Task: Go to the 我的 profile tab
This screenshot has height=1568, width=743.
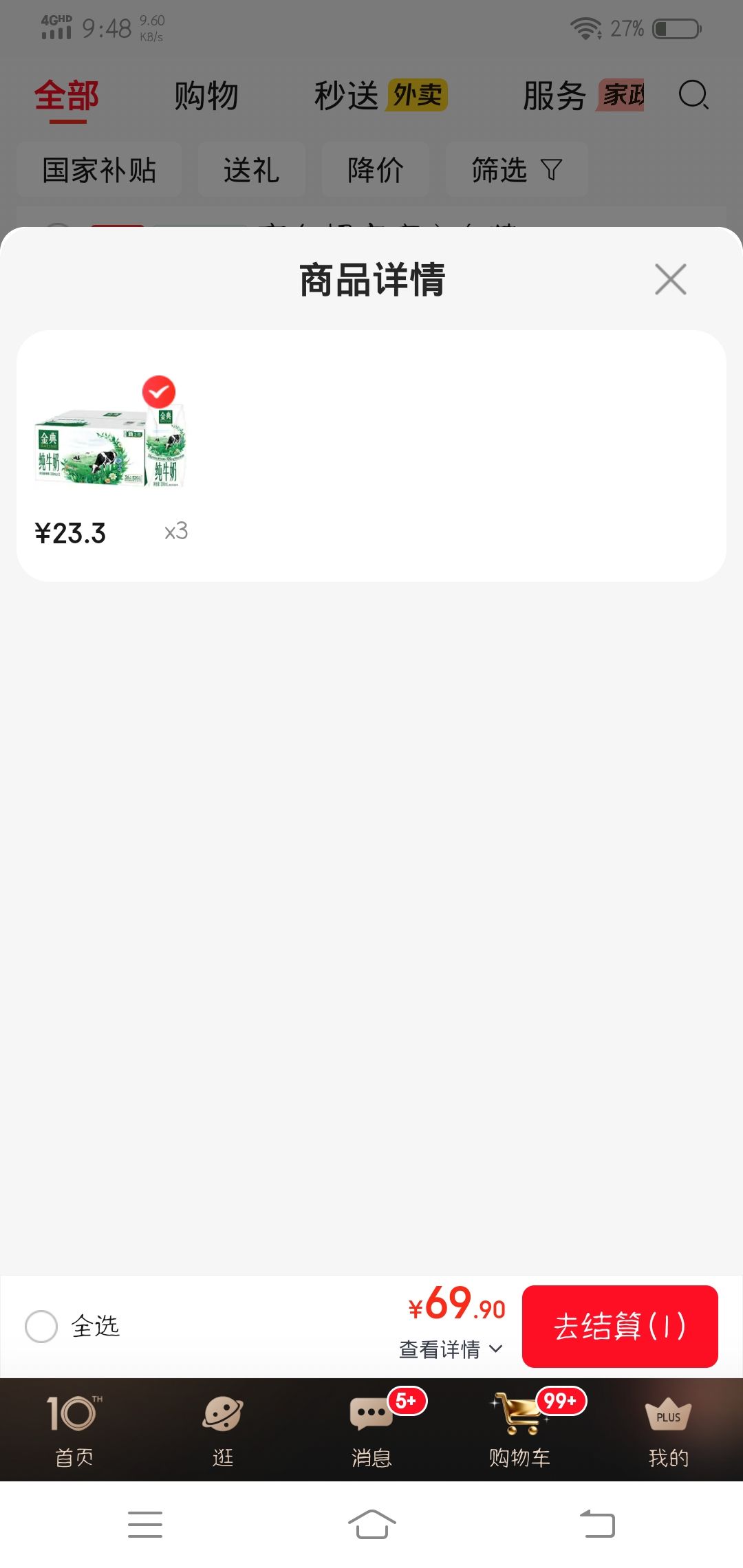Action: point(669,1430)
